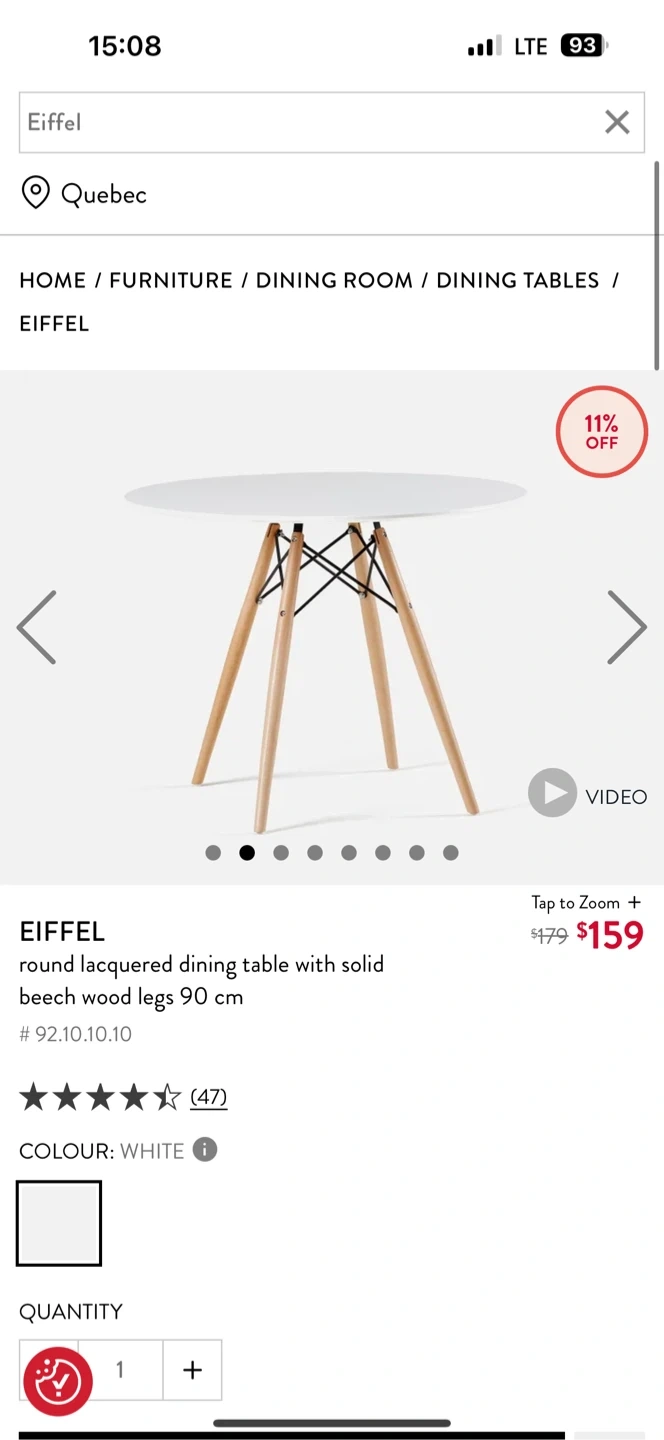Open the red cookie preferences badge
Image resolution: width=664 pixels, height=1440 pixels.
[x=58, y=1382]
